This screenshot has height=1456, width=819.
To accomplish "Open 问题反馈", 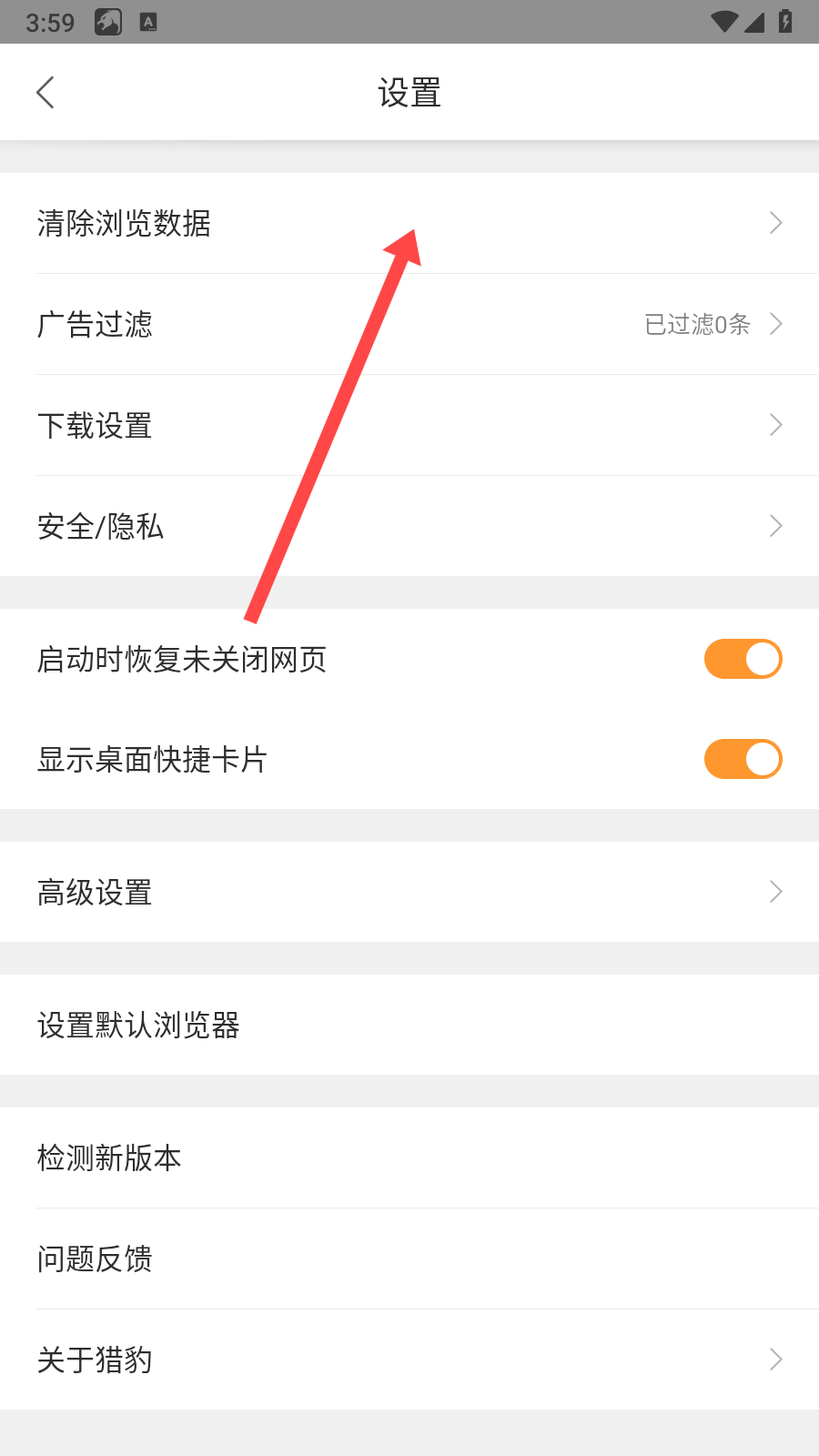I will coord(409,1259).
